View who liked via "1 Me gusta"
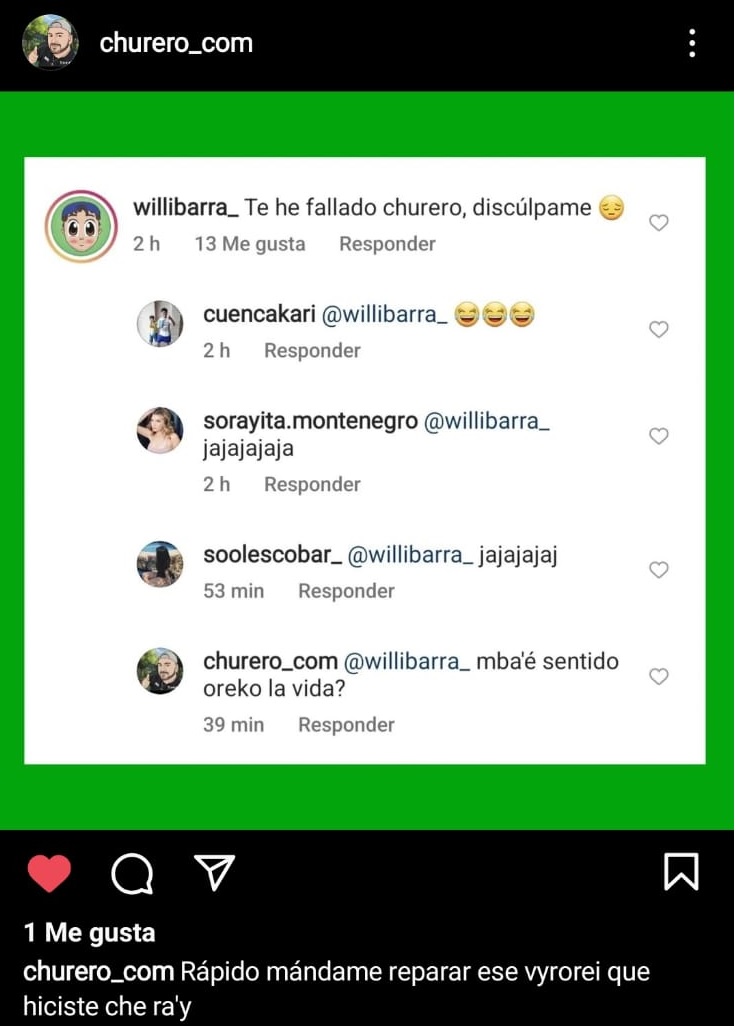The height and width of the screenshot is (1032, 736). coord(90,933)
